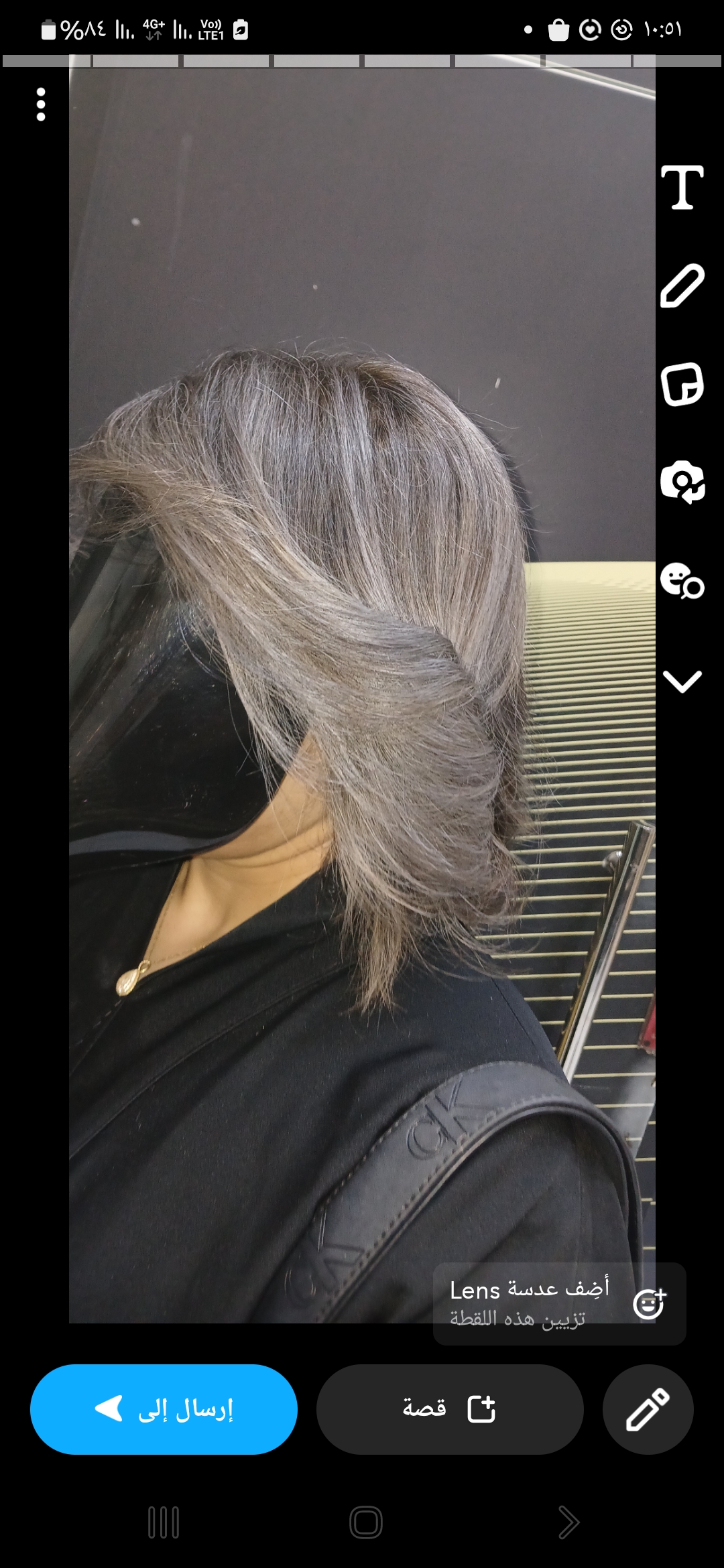724x1568 pixels.
Task: Go to the system home screen
Action: (x=365, y=1522)
